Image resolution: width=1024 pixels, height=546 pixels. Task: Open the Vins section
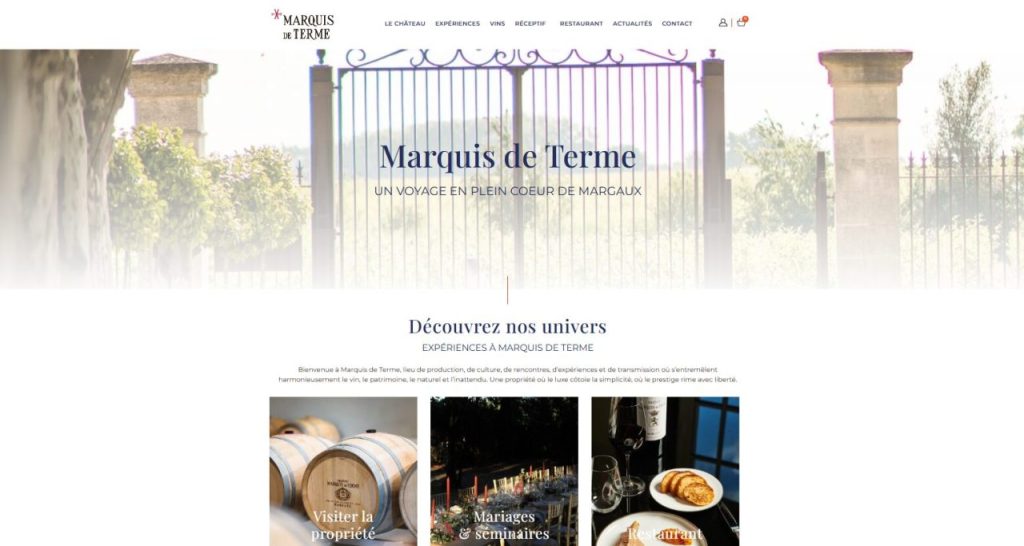click(497, 23)
